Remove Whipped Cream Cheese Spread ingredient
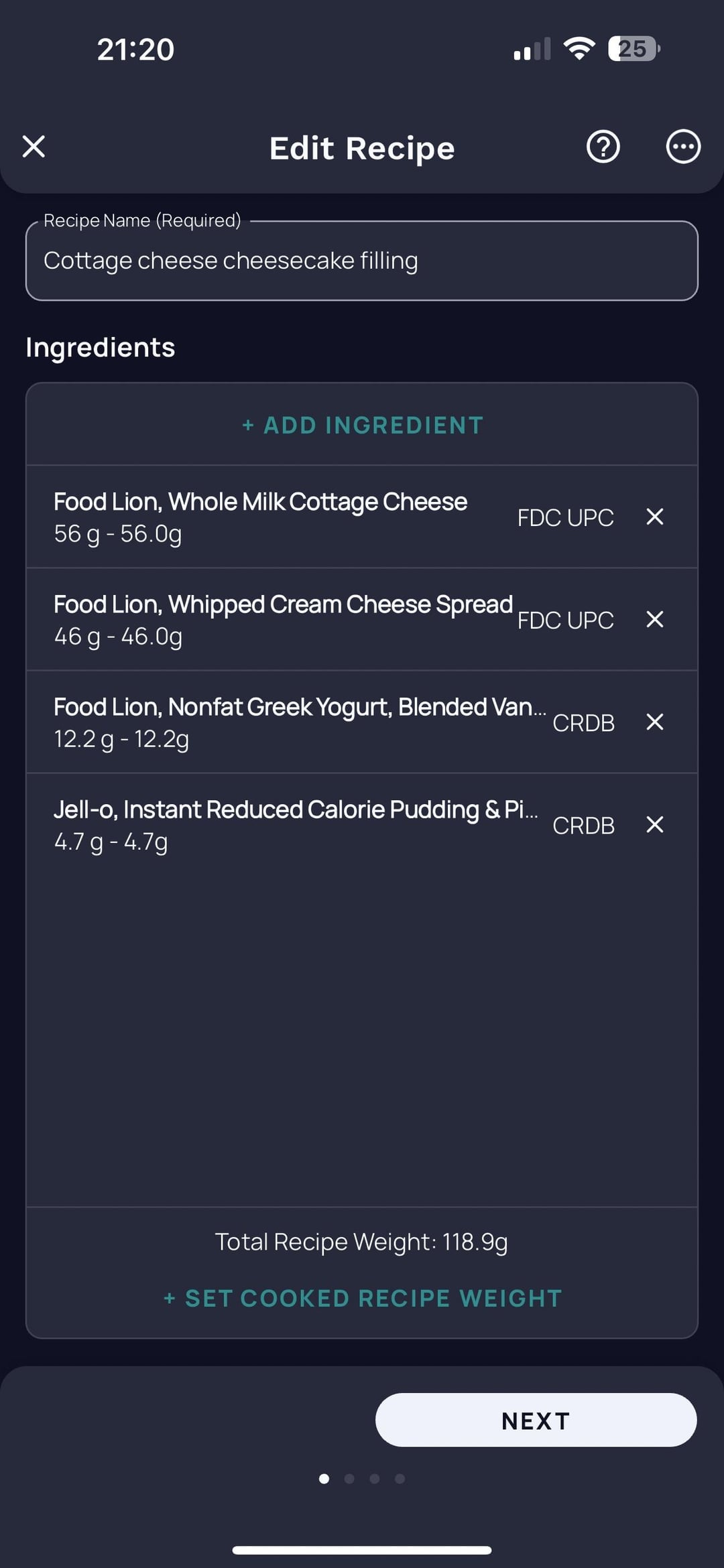Image resolution: width=724 pixels, height=1568 pixels. 655,619
